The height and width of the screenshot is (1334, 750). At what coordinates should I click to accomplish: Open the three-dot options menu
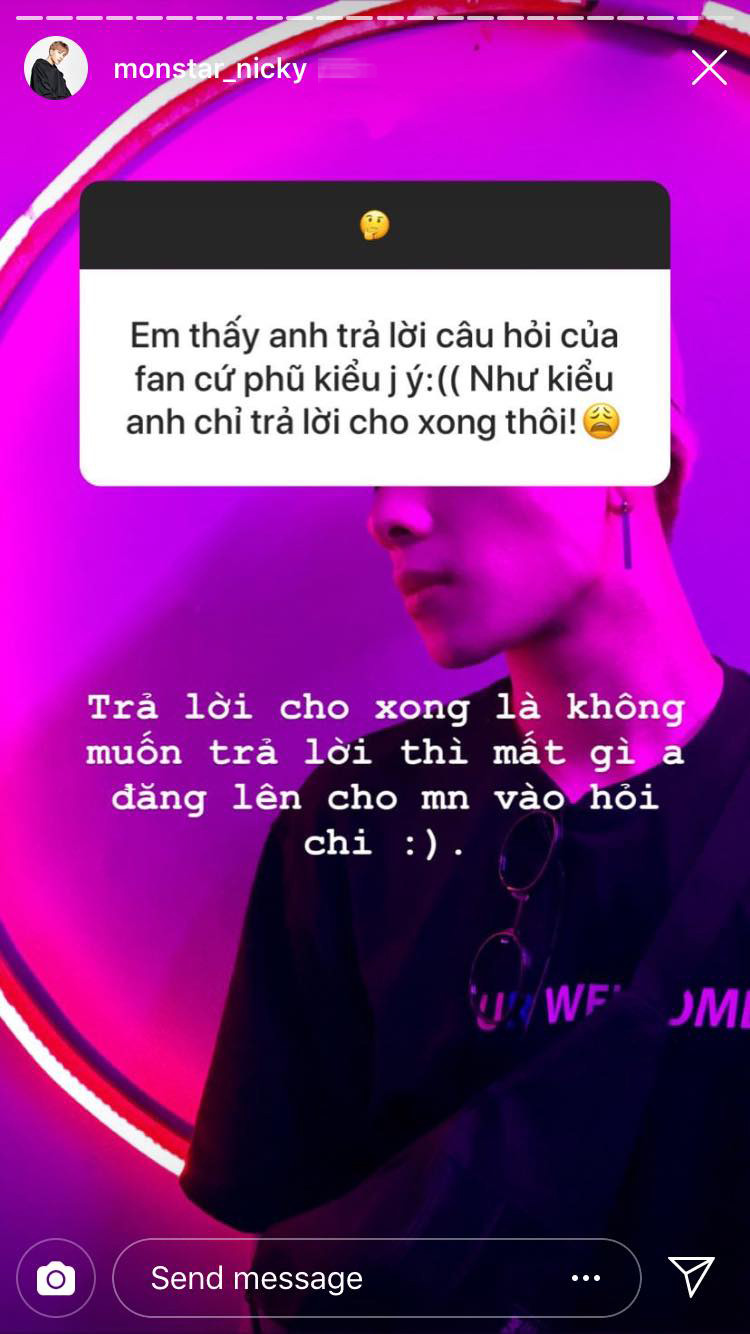(586, 1278)
